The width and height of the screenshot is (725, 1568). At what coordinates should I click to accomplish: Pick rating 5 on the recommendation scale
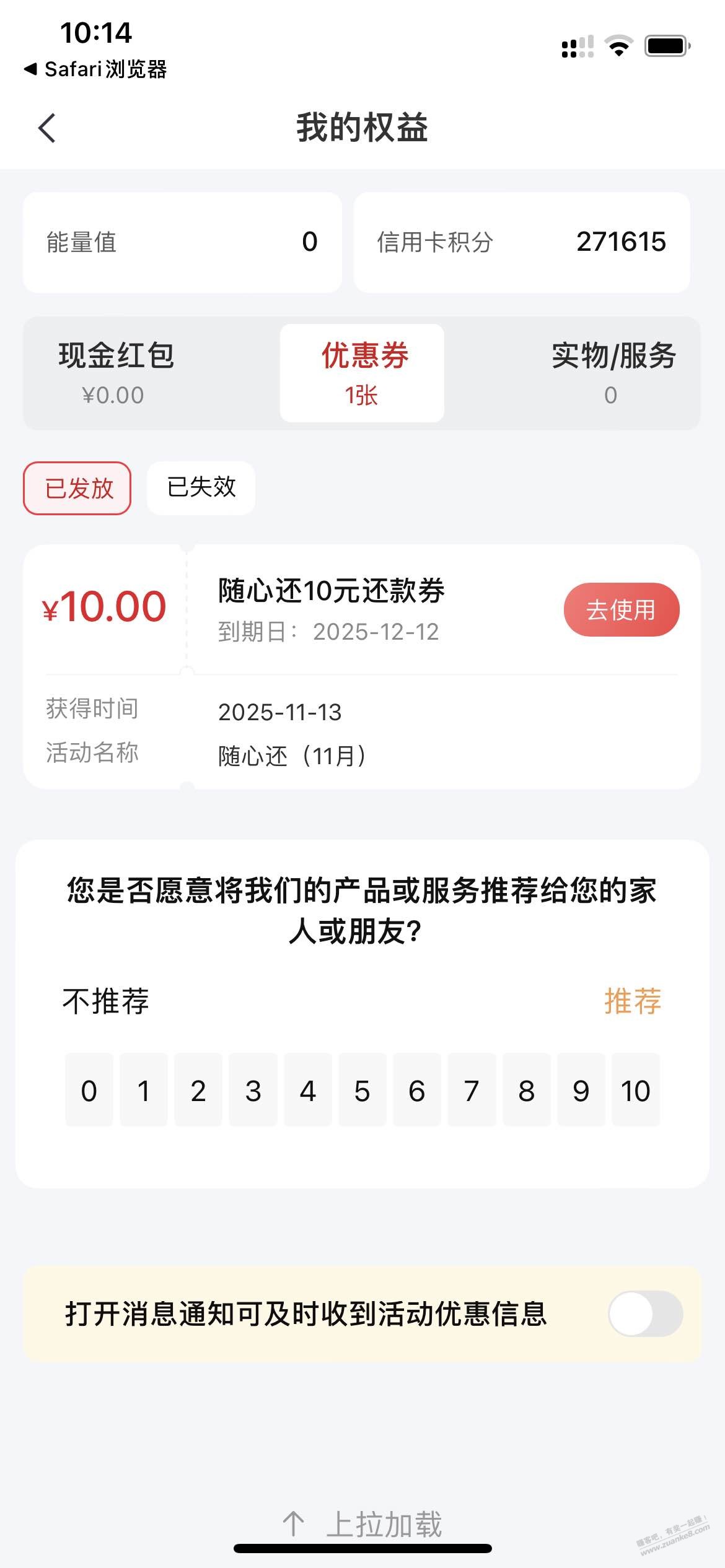[x=362, y=1091]
